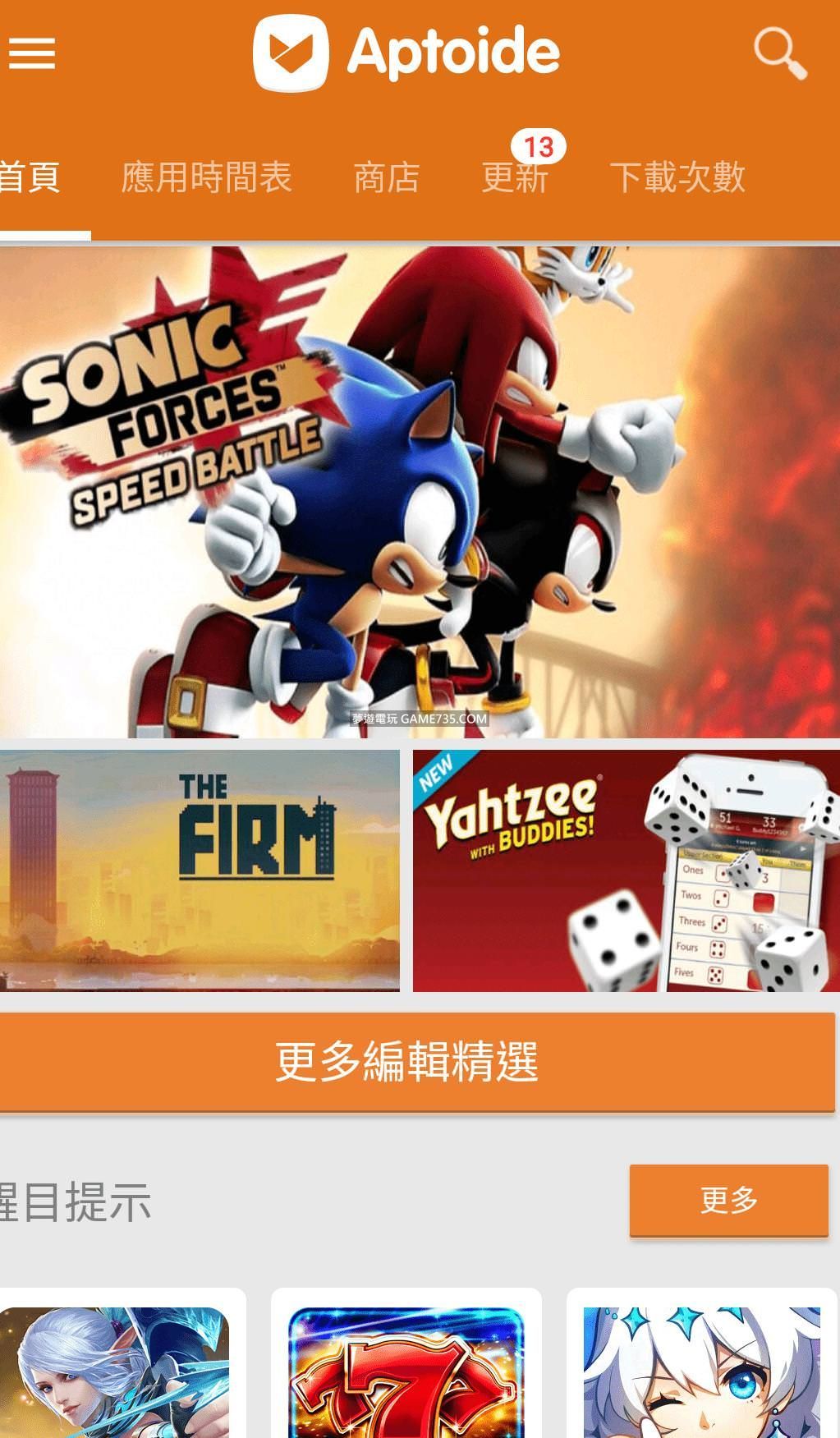This screenshot has height=1438, width=840.
Task: Go to the 更新 tab
Action: [515, 177]
